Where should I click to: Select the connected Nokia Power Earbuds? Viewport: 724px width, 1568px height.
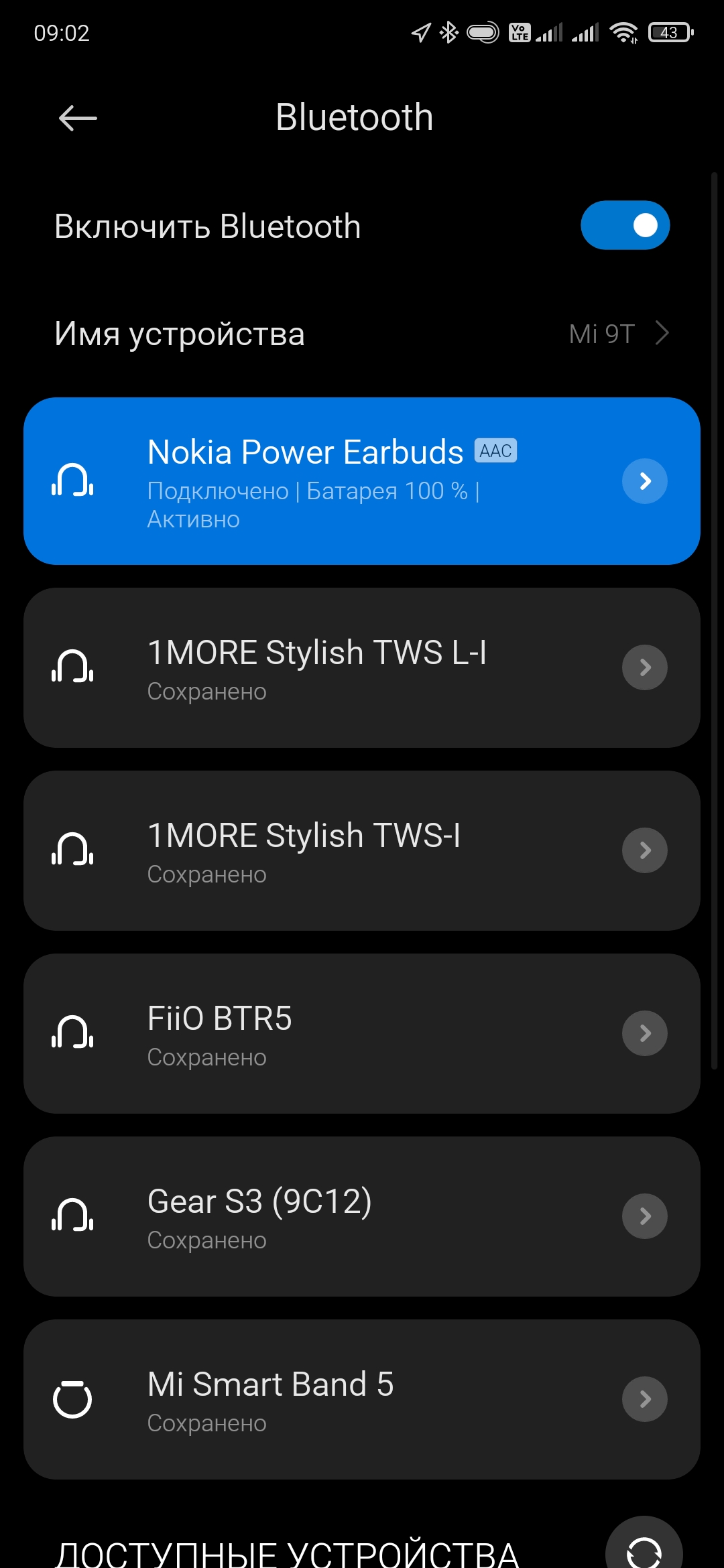322,481
